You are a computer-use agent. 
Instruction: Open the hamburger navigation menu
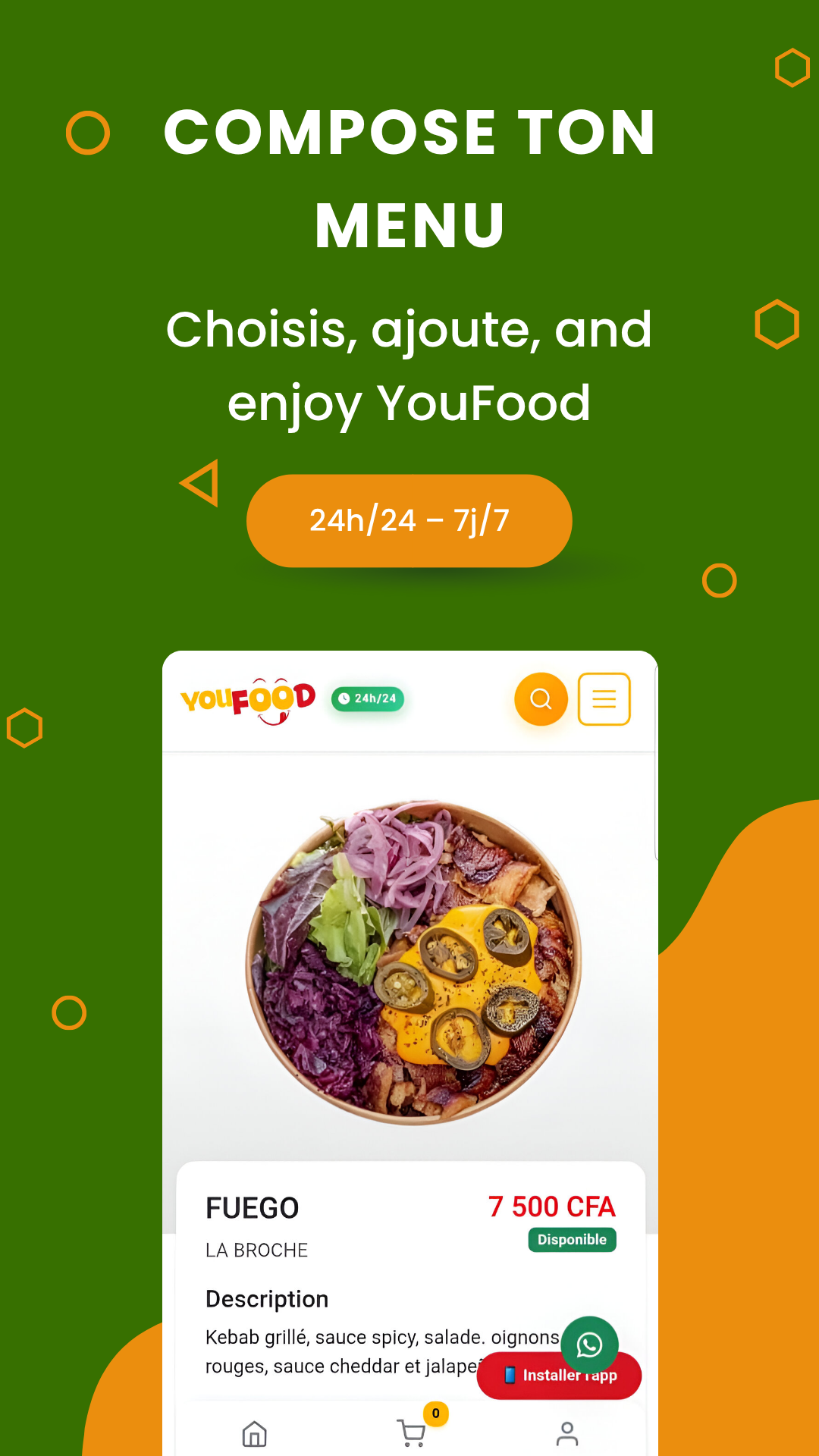coord(604,699)
